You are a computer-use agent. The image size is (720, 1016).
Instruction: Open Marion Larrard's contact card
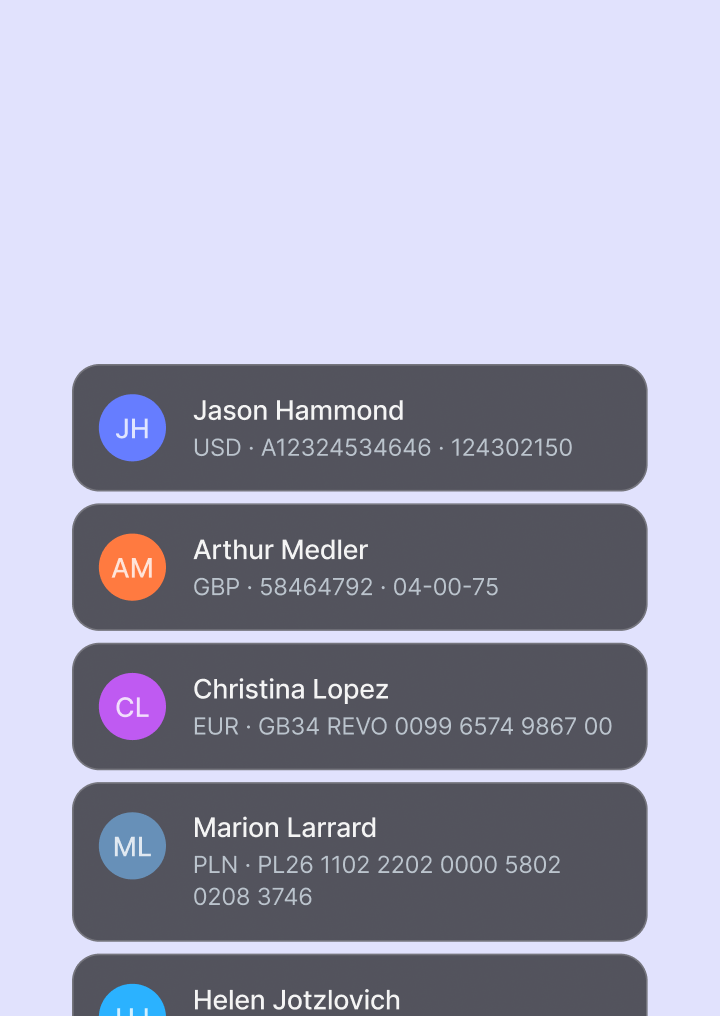(x=360, y=861)
